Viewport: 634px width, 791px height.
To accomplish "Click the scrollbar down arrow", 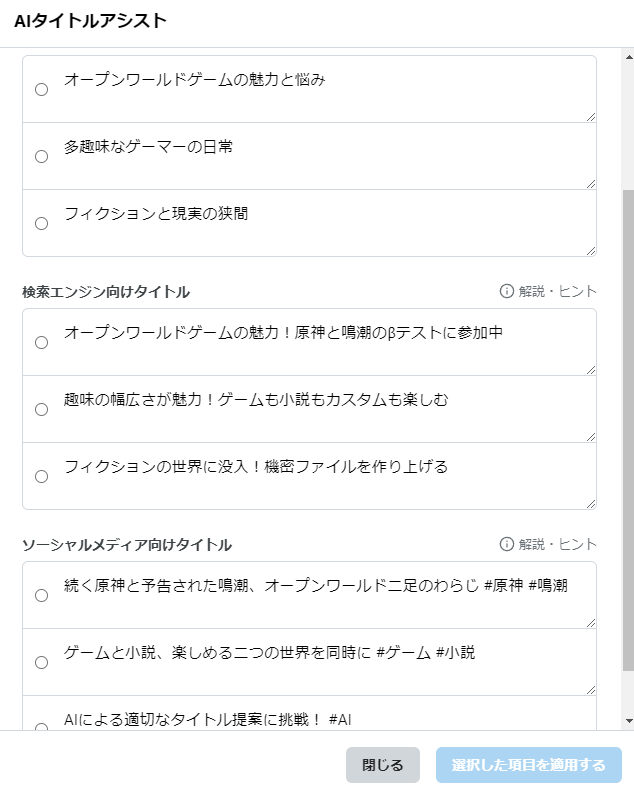I will (x=628, y=721).
